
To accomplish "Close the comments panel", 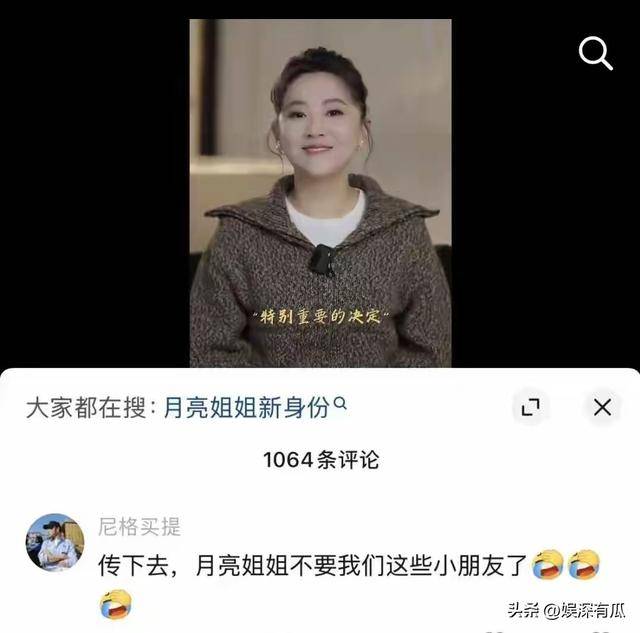I will [602, 407].
